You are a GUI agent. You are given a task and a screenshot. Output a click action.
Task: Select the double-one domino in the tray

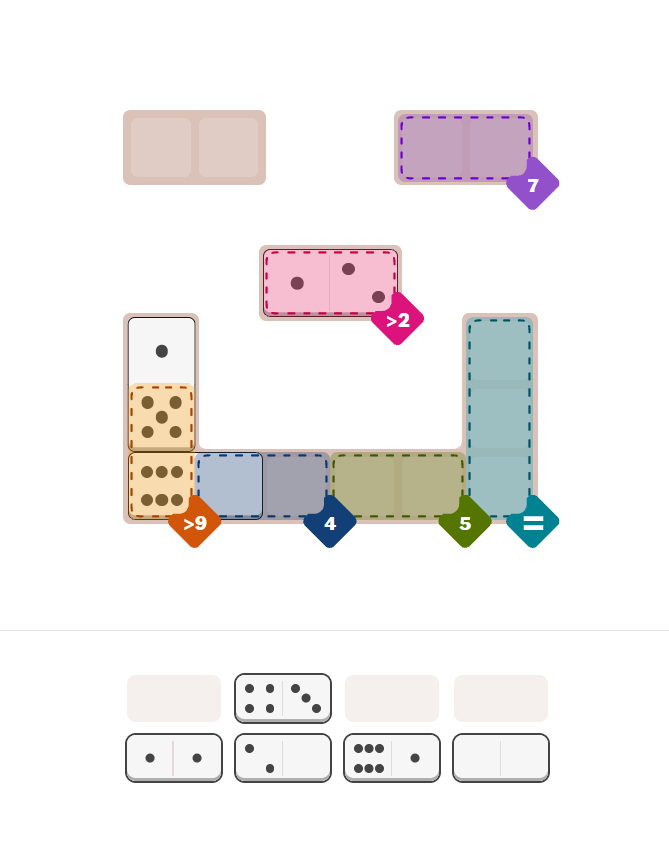click(174, 758)
